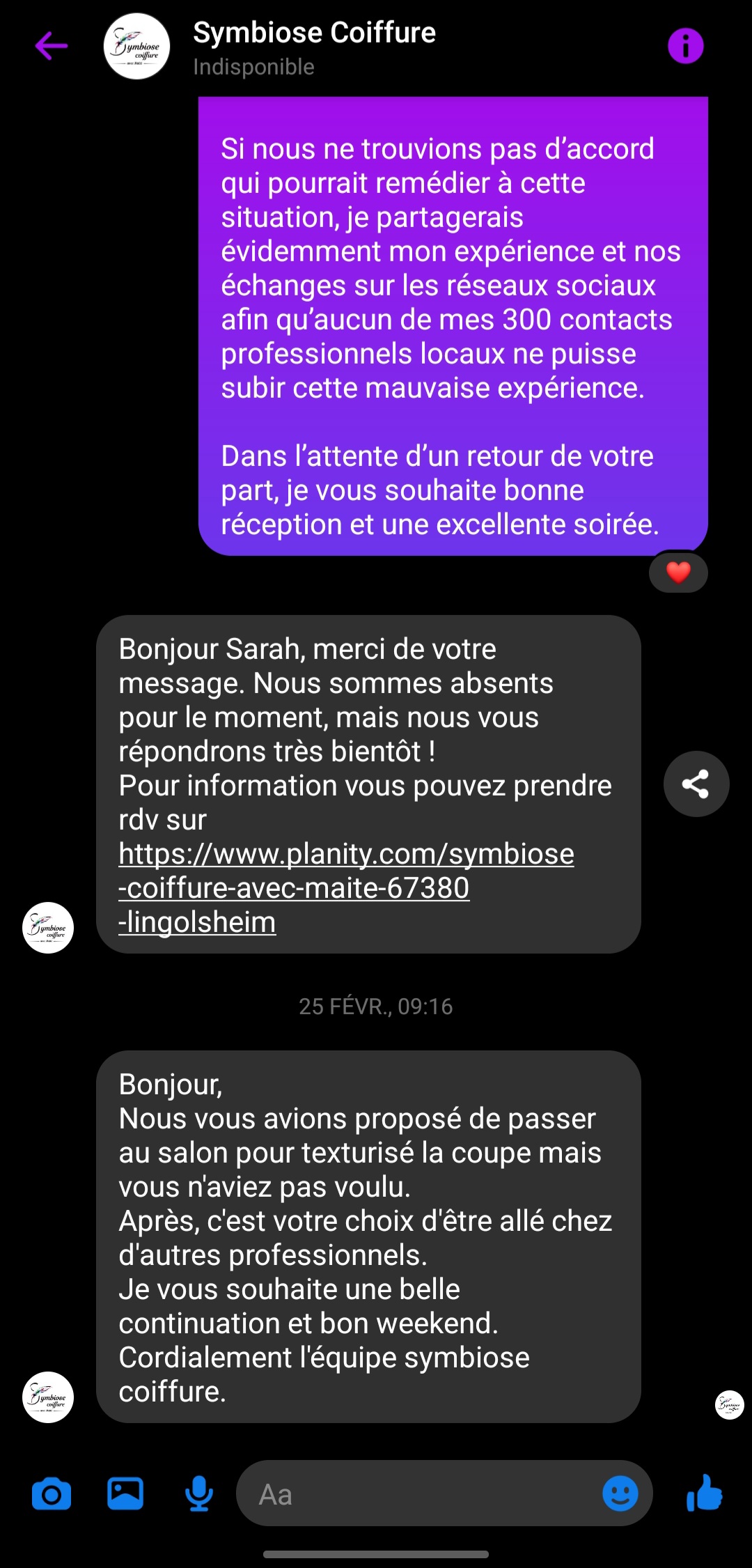Share the auto-reply message from Symbiose Coiffure
Screen dimensions: 752x1568
point(696,784)
